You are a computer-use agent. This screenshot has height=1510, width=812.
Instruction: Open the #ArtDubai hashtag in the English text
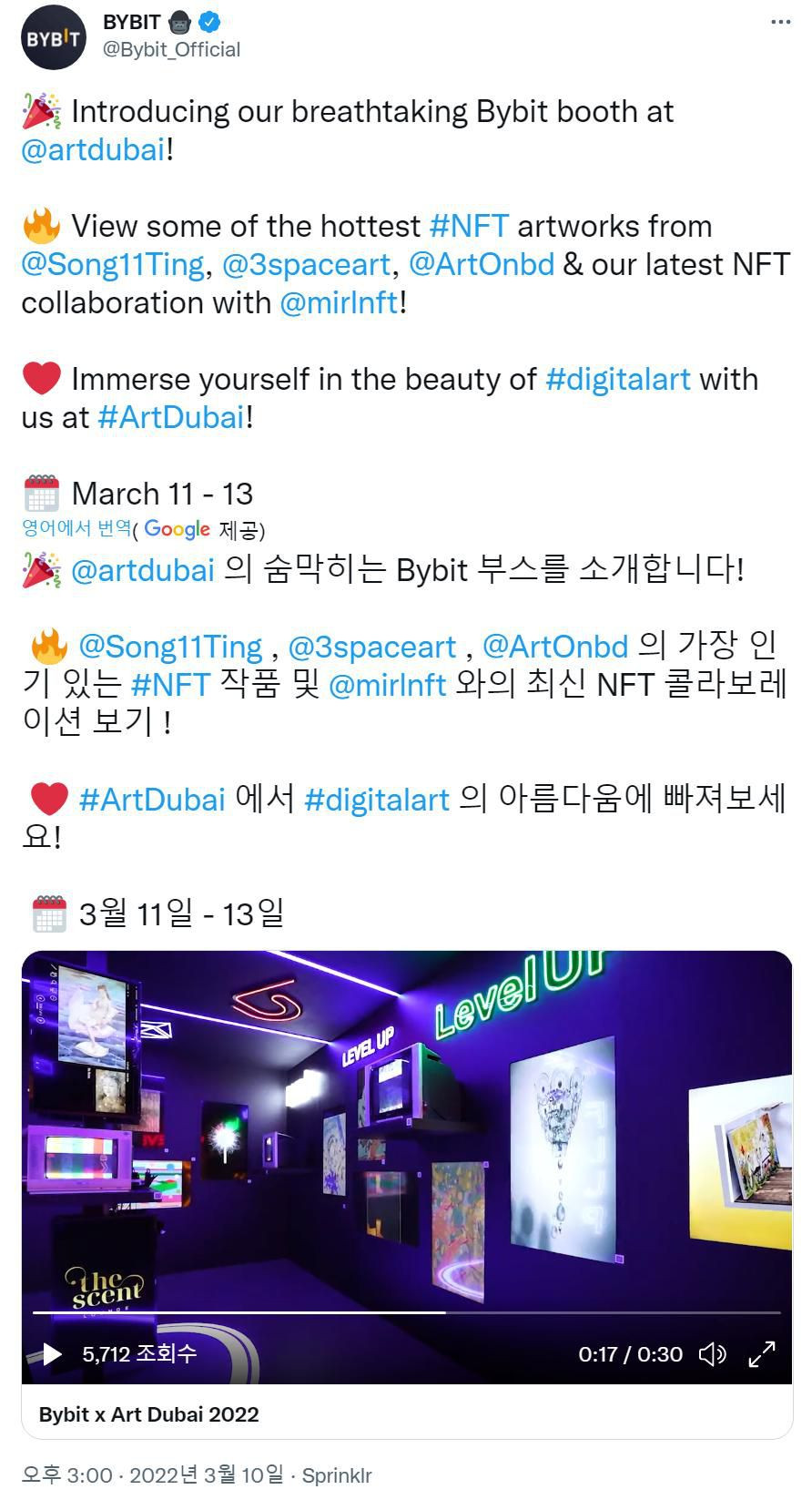172,417
